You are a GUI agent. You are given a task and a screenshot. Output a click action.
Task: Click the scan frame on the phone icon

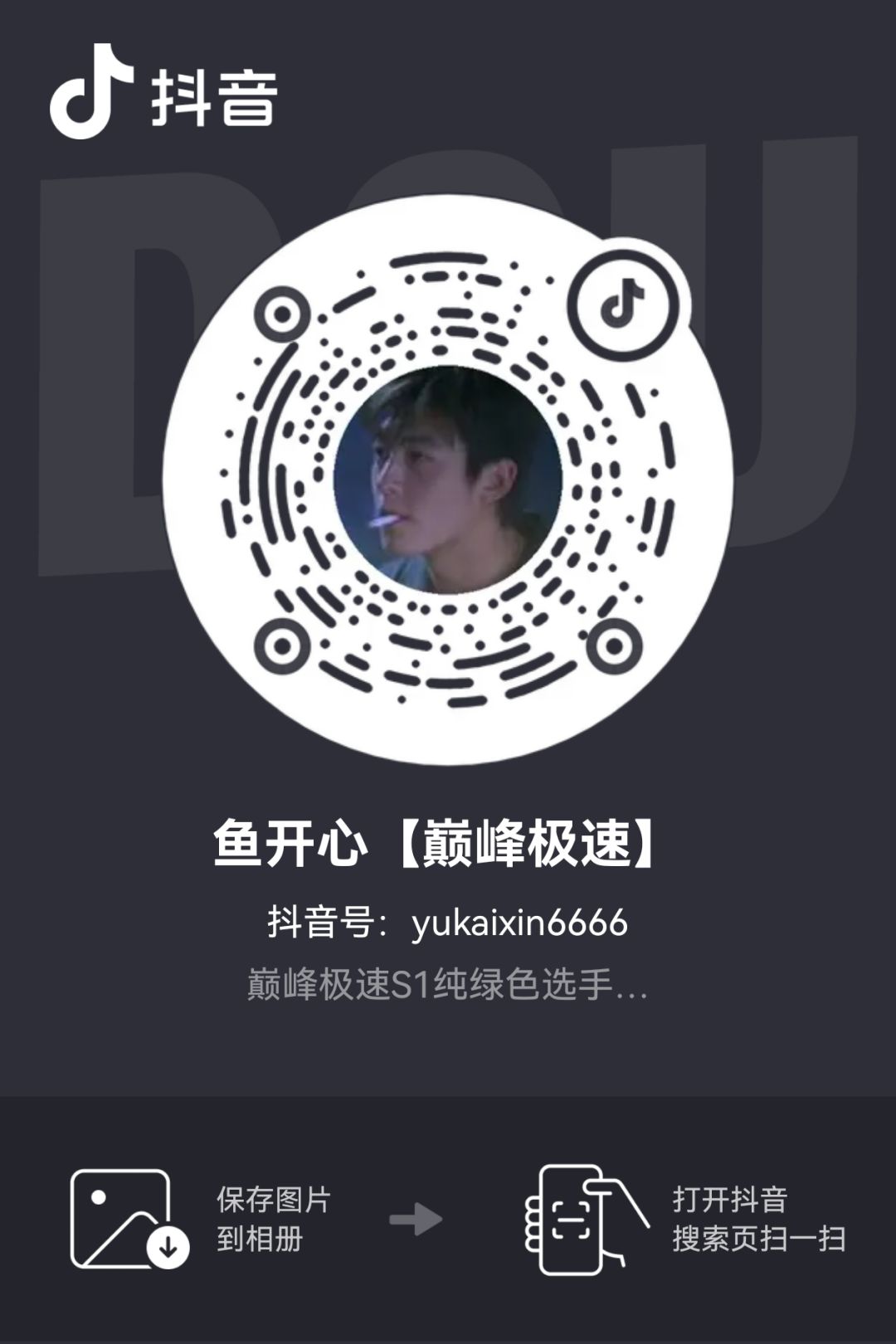pos(571,1220)
